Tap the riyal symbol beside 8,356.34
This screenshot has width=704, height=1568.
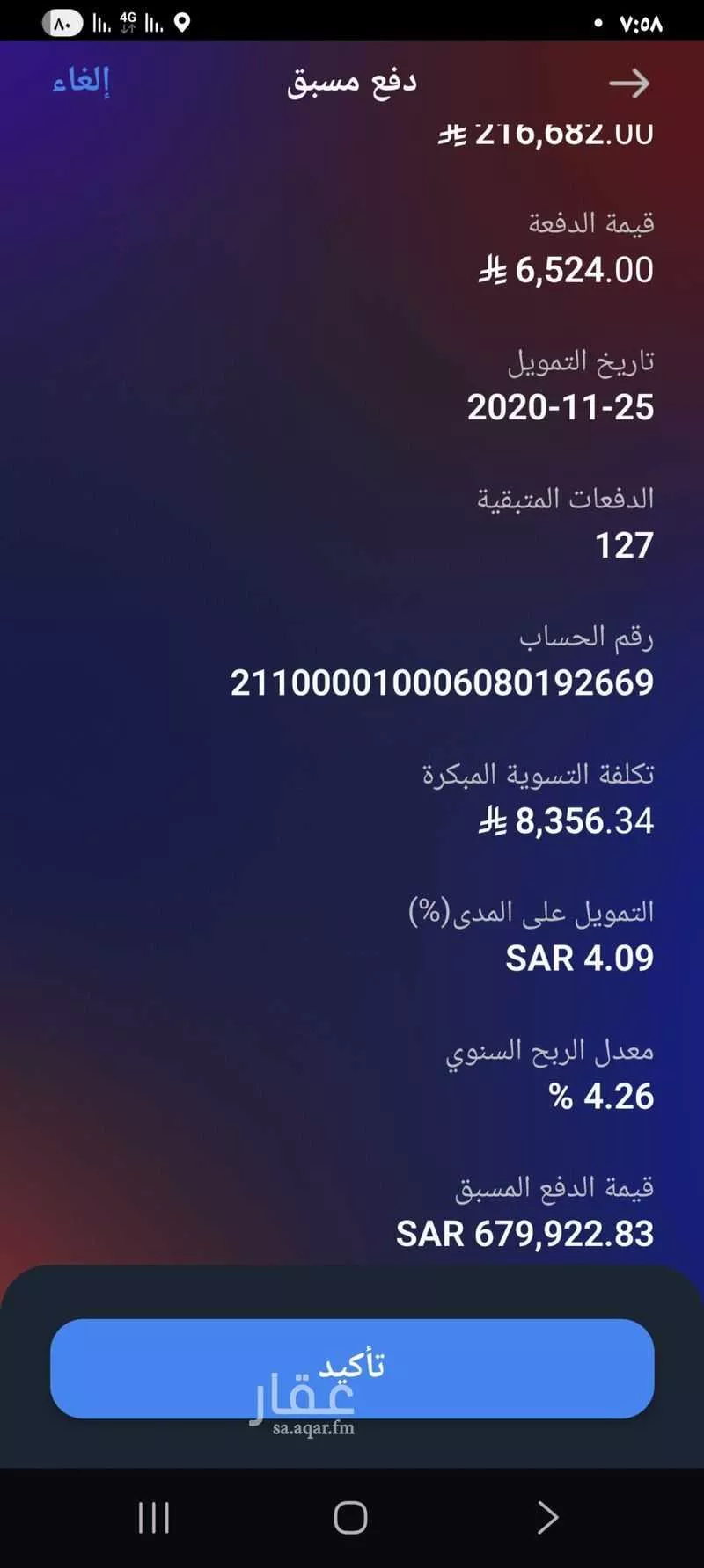pyautogui.click(x=492, y=820)
